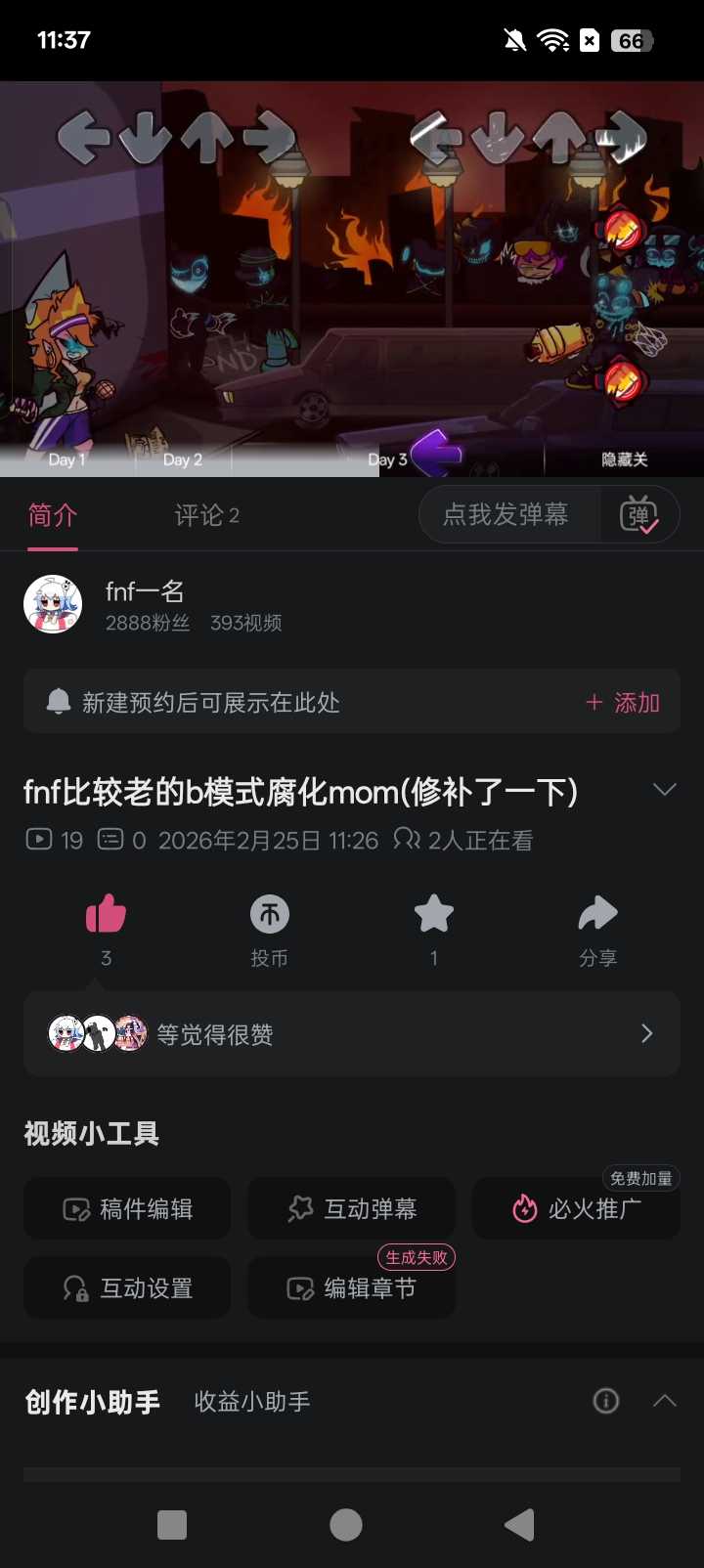Collapse the 创作小助手 section
The image size is (704, 1568).
[664, 1401]
